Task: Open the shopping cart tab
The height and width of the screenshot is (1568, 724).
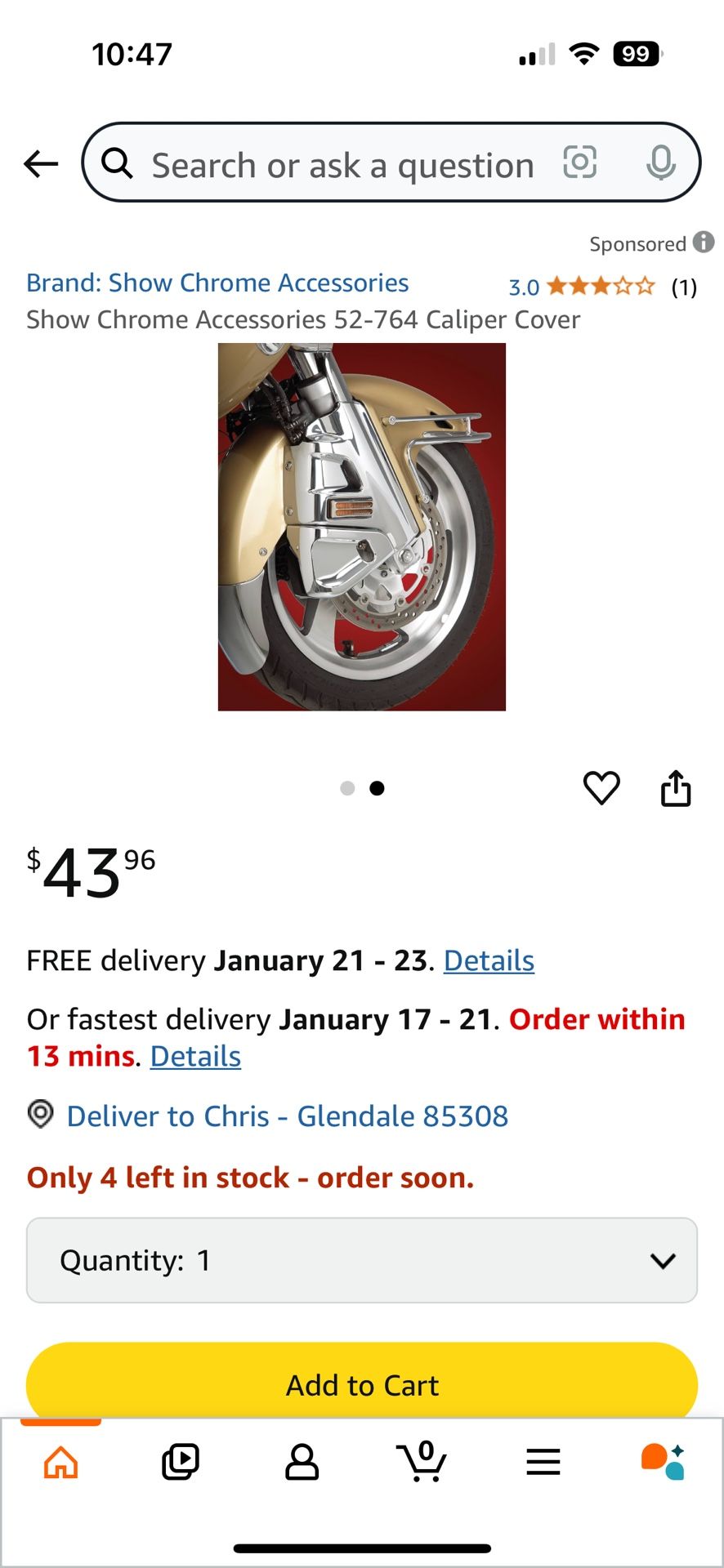Action: (x=422, y=1461)
